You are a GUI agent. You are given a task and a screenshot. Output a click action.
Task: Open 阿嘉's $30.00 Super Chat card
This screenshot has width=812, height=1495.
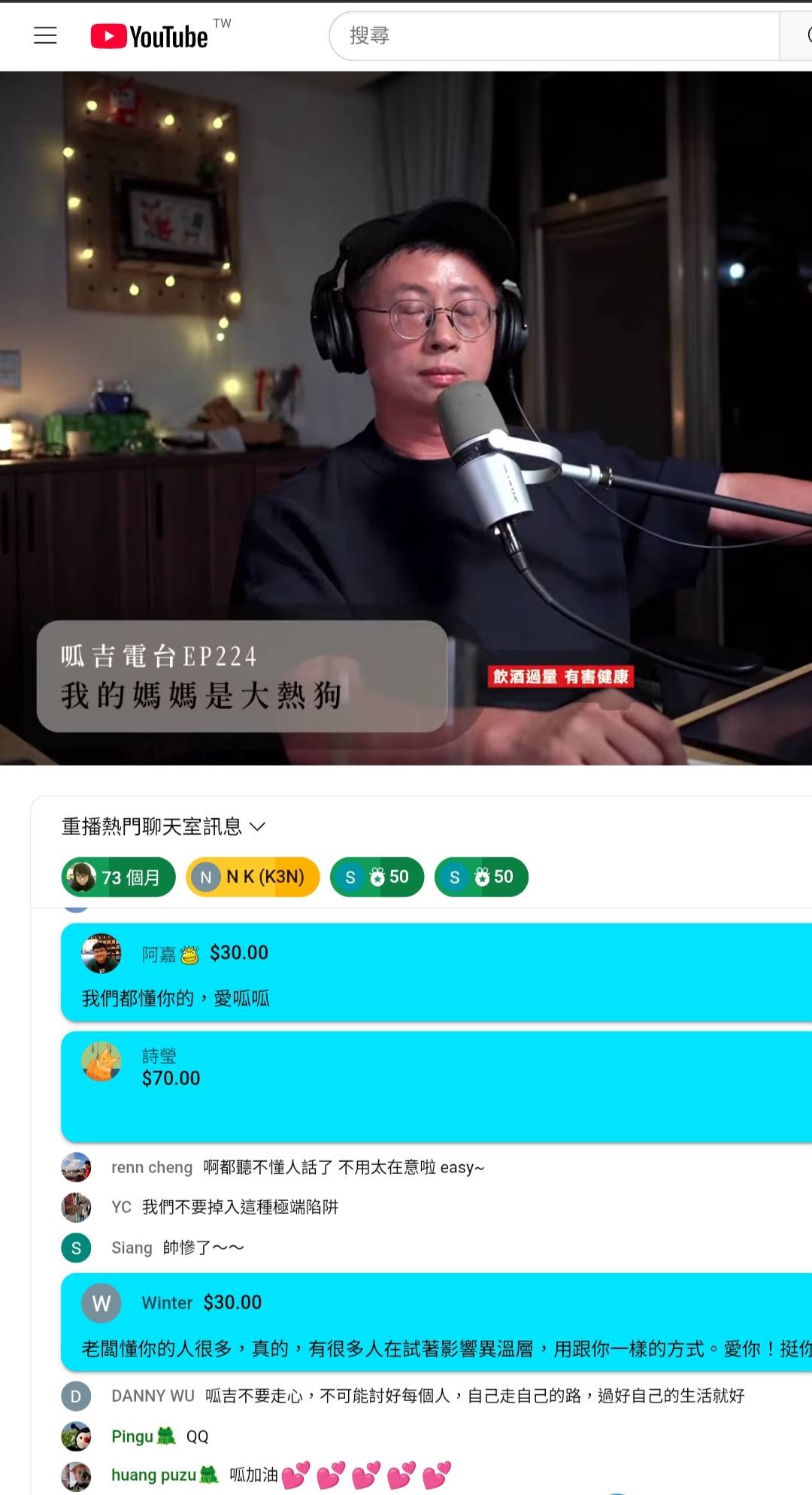(x=436, y=972)
